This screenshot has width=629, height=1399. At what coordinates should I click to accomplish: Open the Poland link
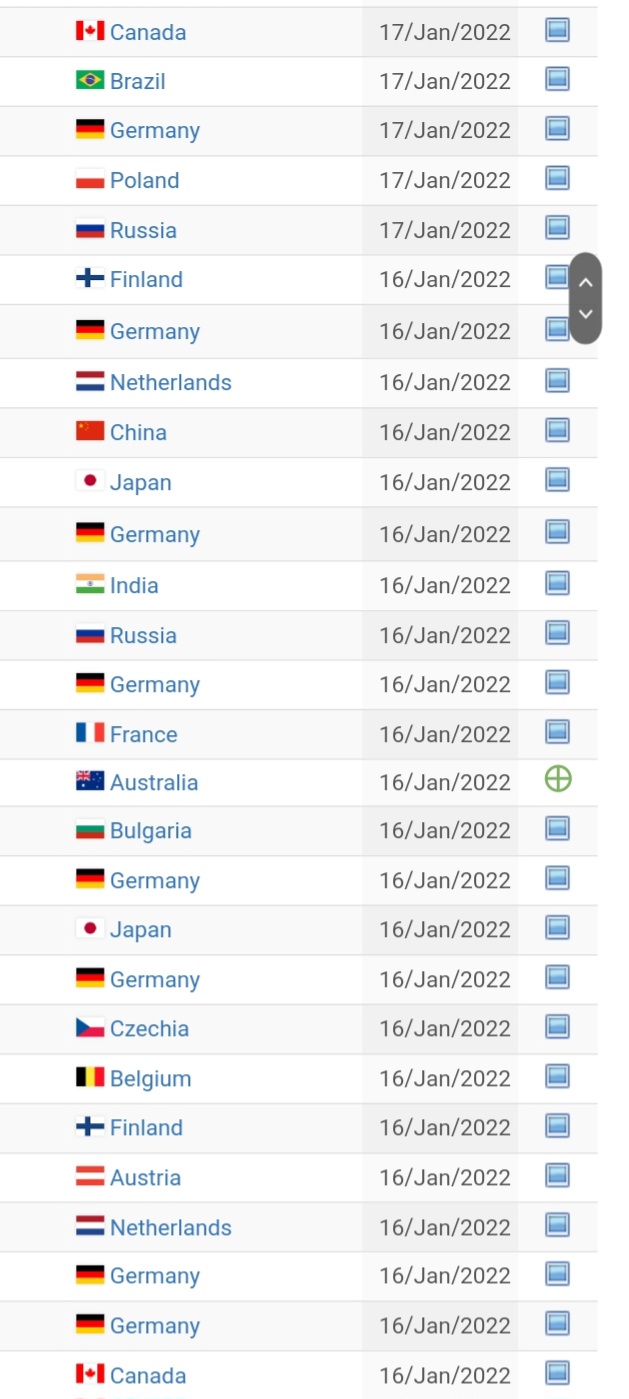145,180
